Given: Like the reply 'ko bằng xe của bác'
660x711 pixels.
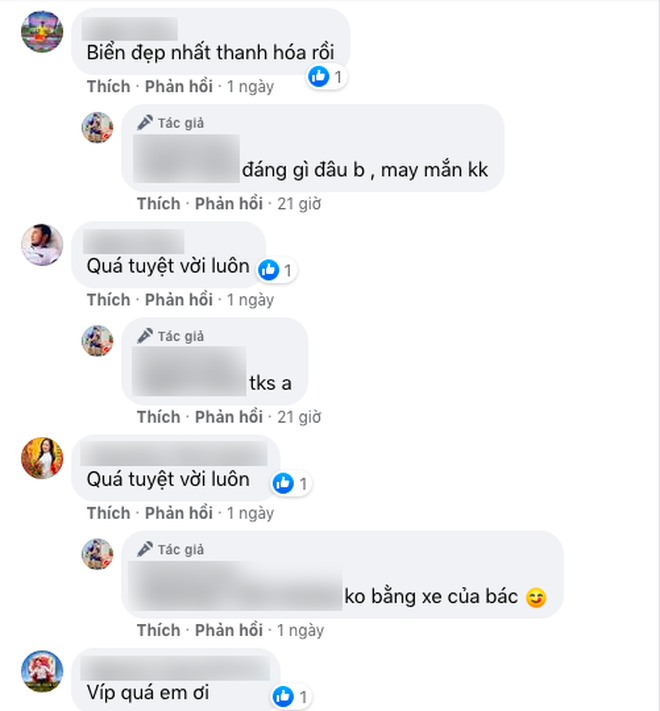Looking at the screenshot, I should (158, 631).
